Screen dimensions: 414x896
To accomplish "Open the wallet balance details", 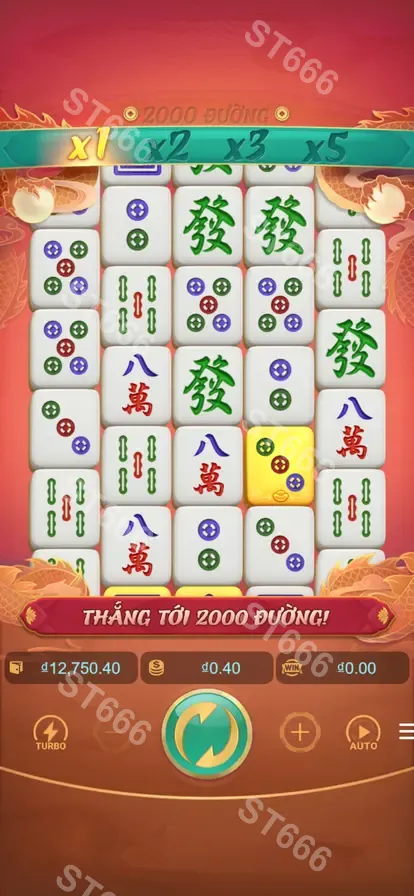I will tap(71, 668).
